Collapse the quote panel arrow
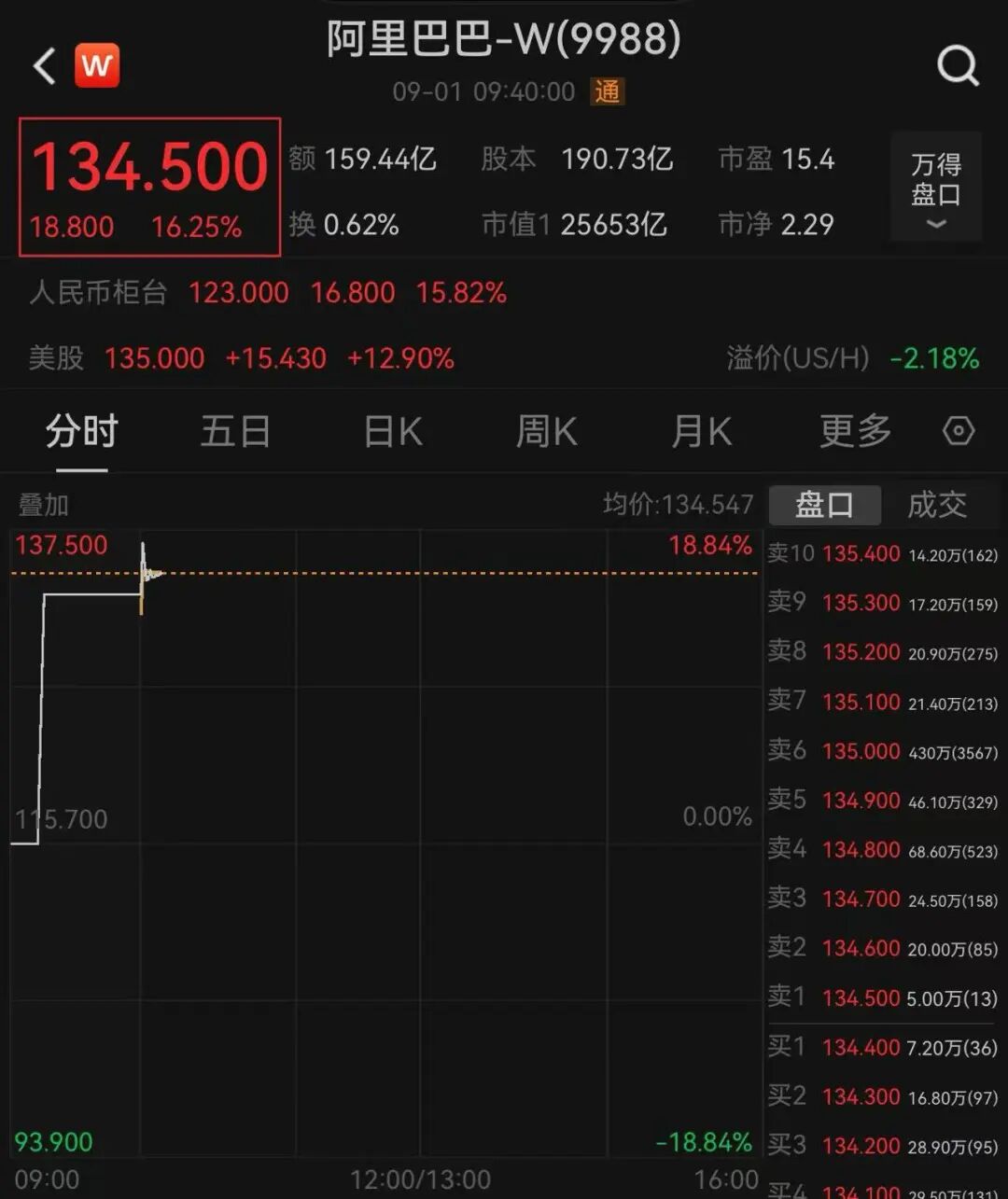 934,223
